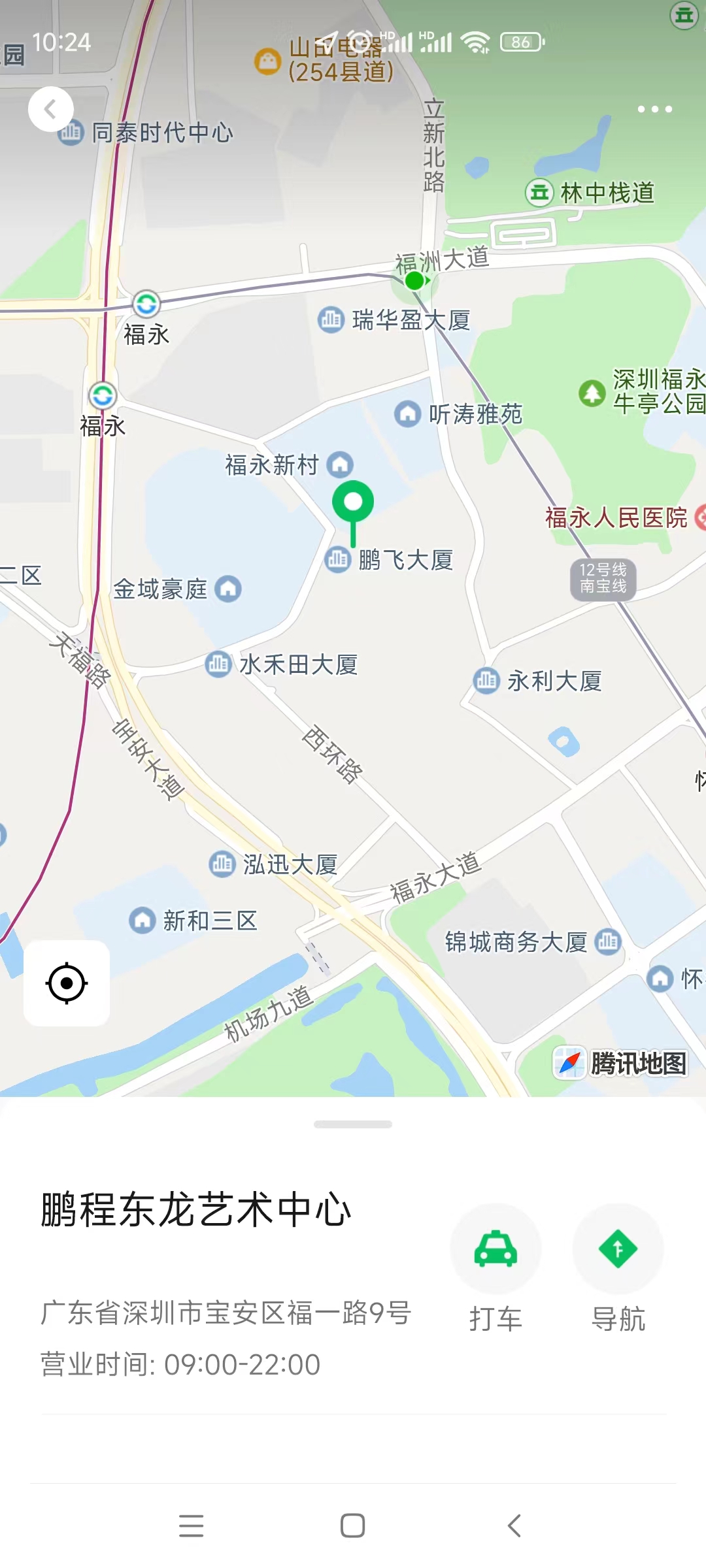Screen dimensions: 706x1568
Task: Tap the green destination pin on map
Action: click(x=353, y=503)
